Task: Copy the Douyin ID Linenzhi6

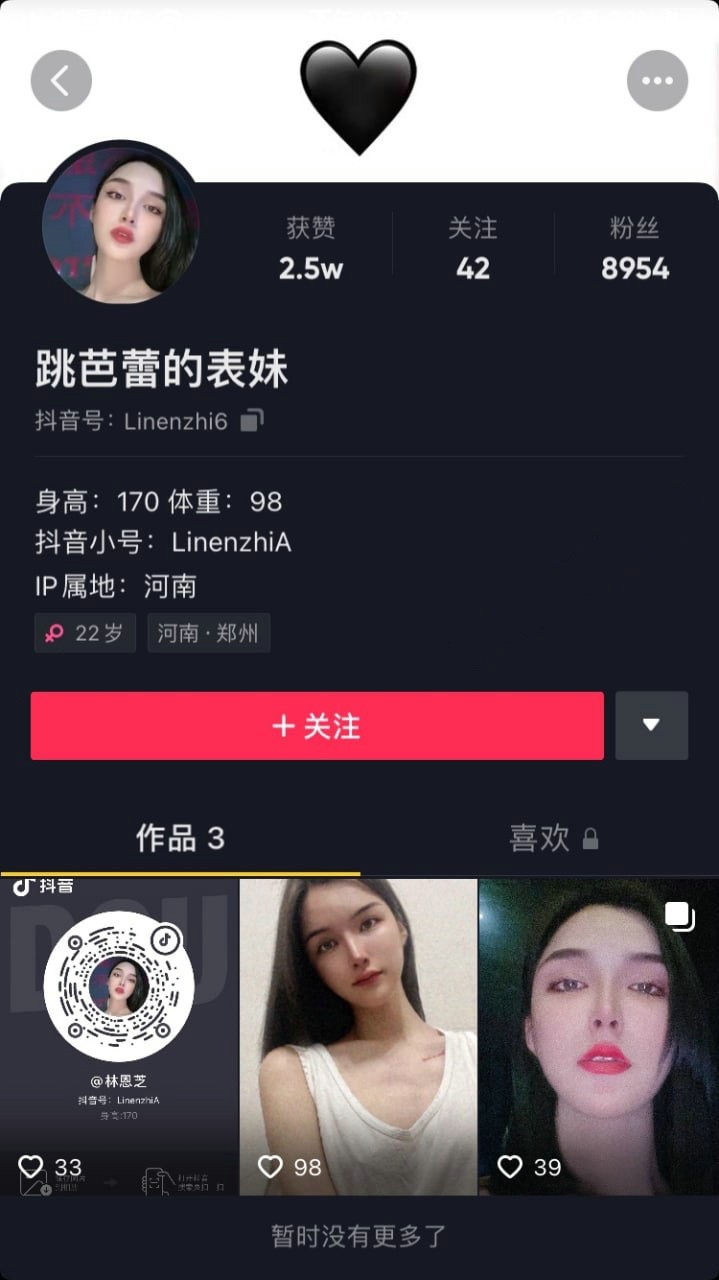Action: click(252, 421)
